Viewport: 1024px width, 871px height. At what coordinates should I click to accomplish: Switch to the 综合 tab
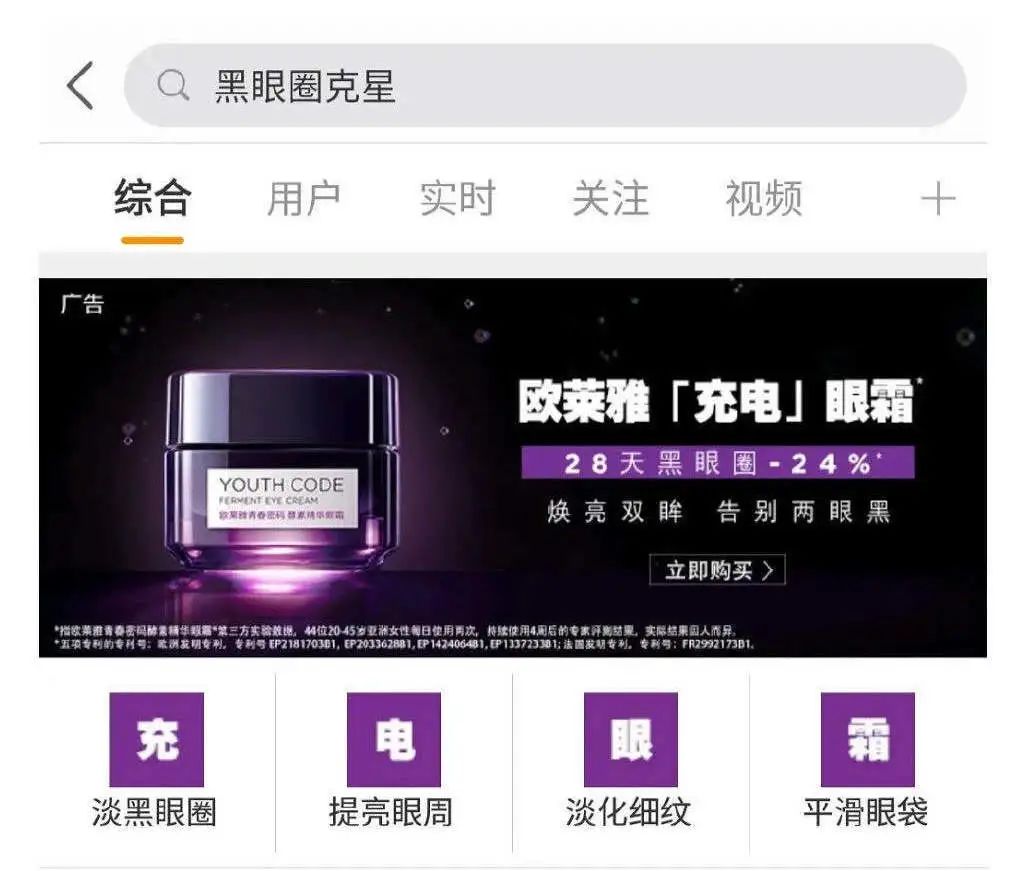[x=152, y=198]
